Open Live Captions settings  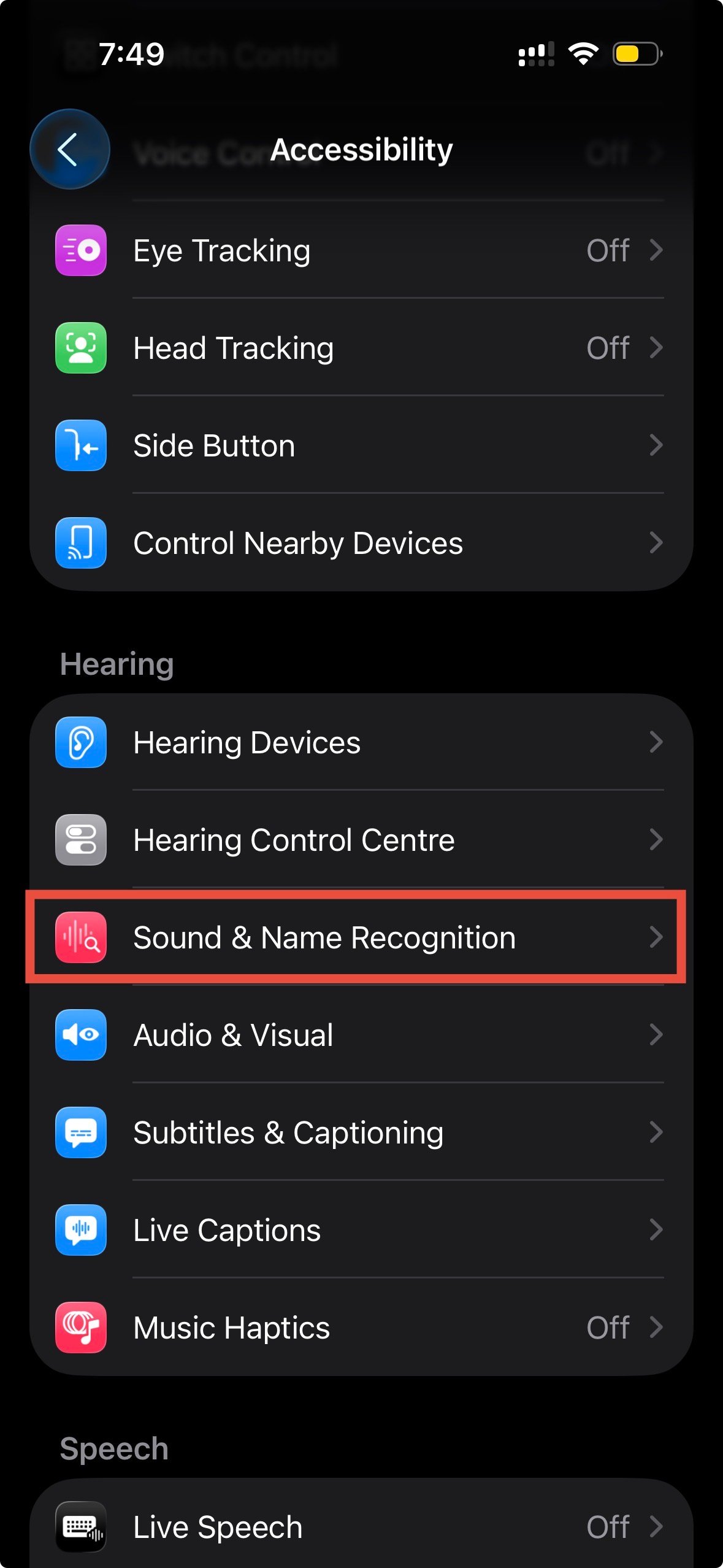point(361,1230)
